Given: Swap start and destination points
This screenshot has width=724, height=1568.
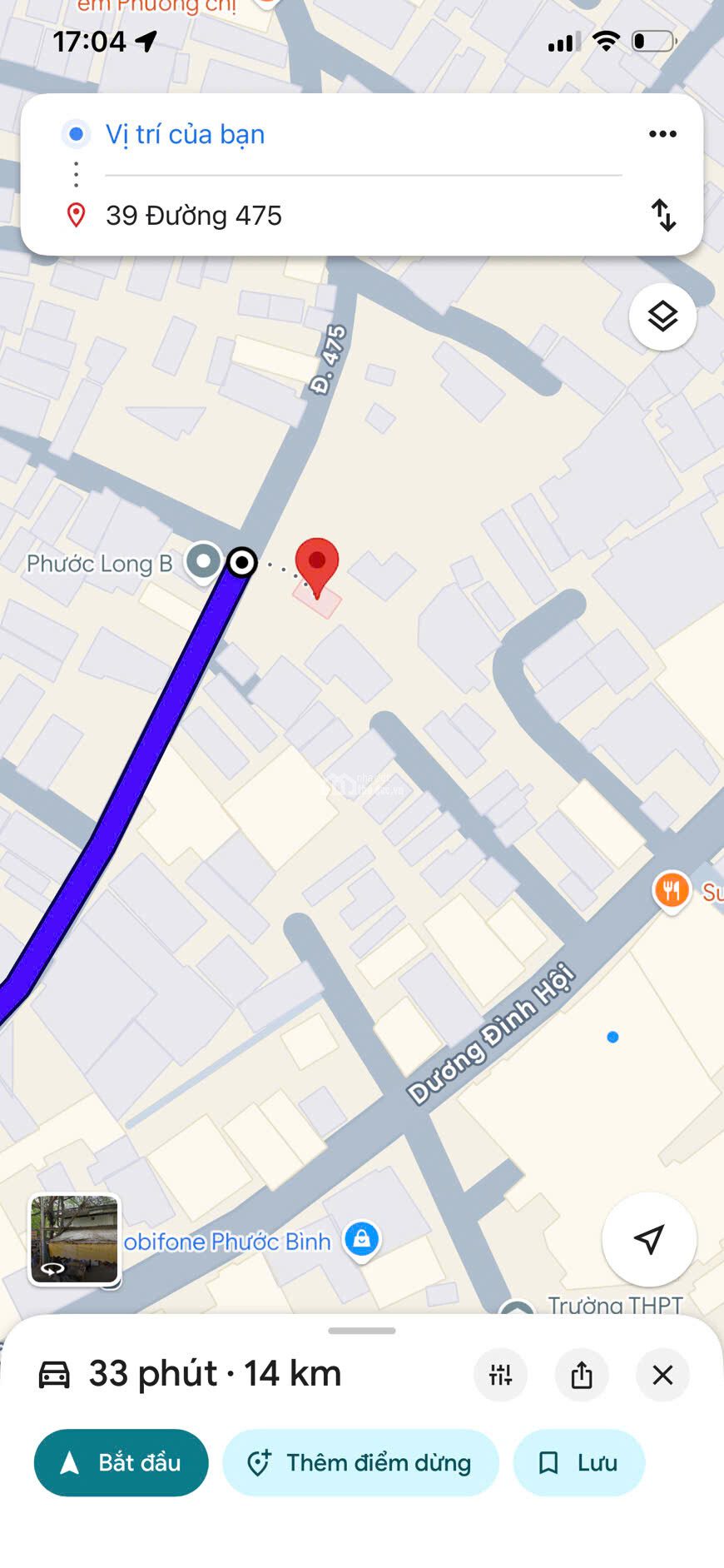Looking at the screenshot, I should point(663,216).
